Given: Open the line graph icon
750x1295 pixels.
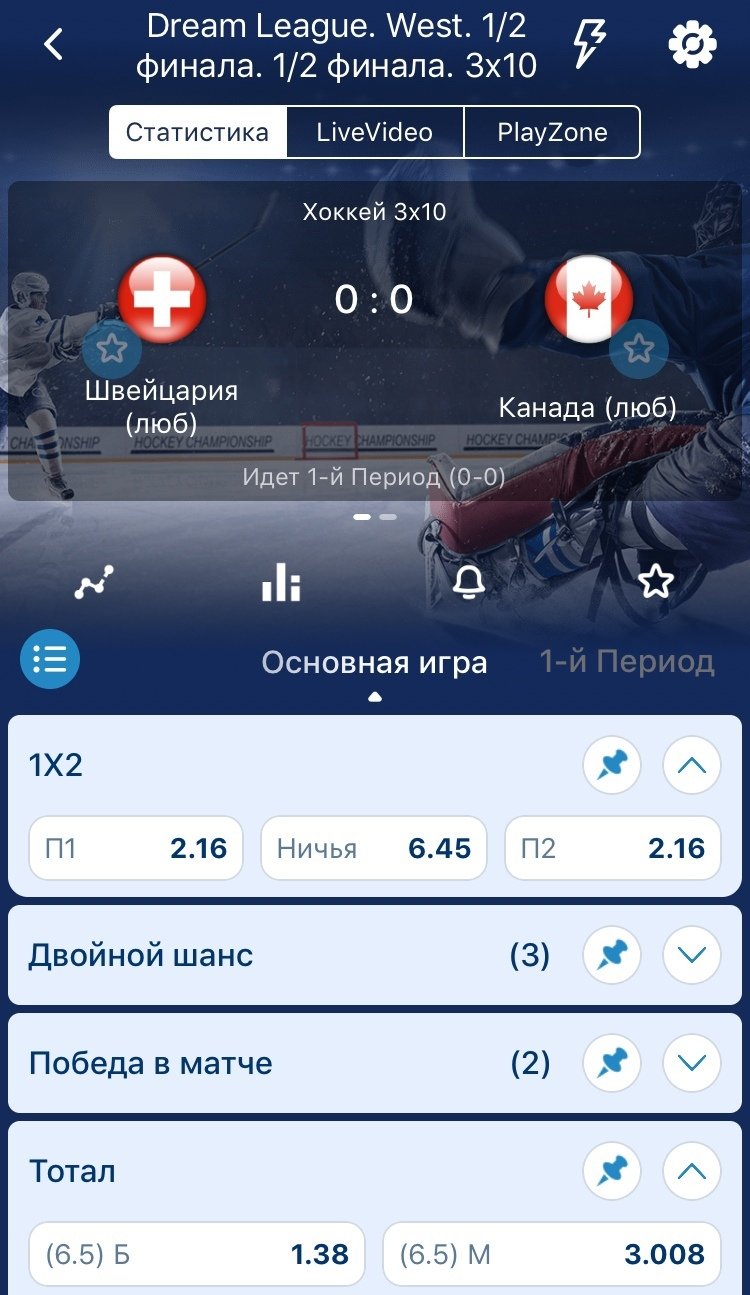Looking at the screenshot, I should point(94,582).
